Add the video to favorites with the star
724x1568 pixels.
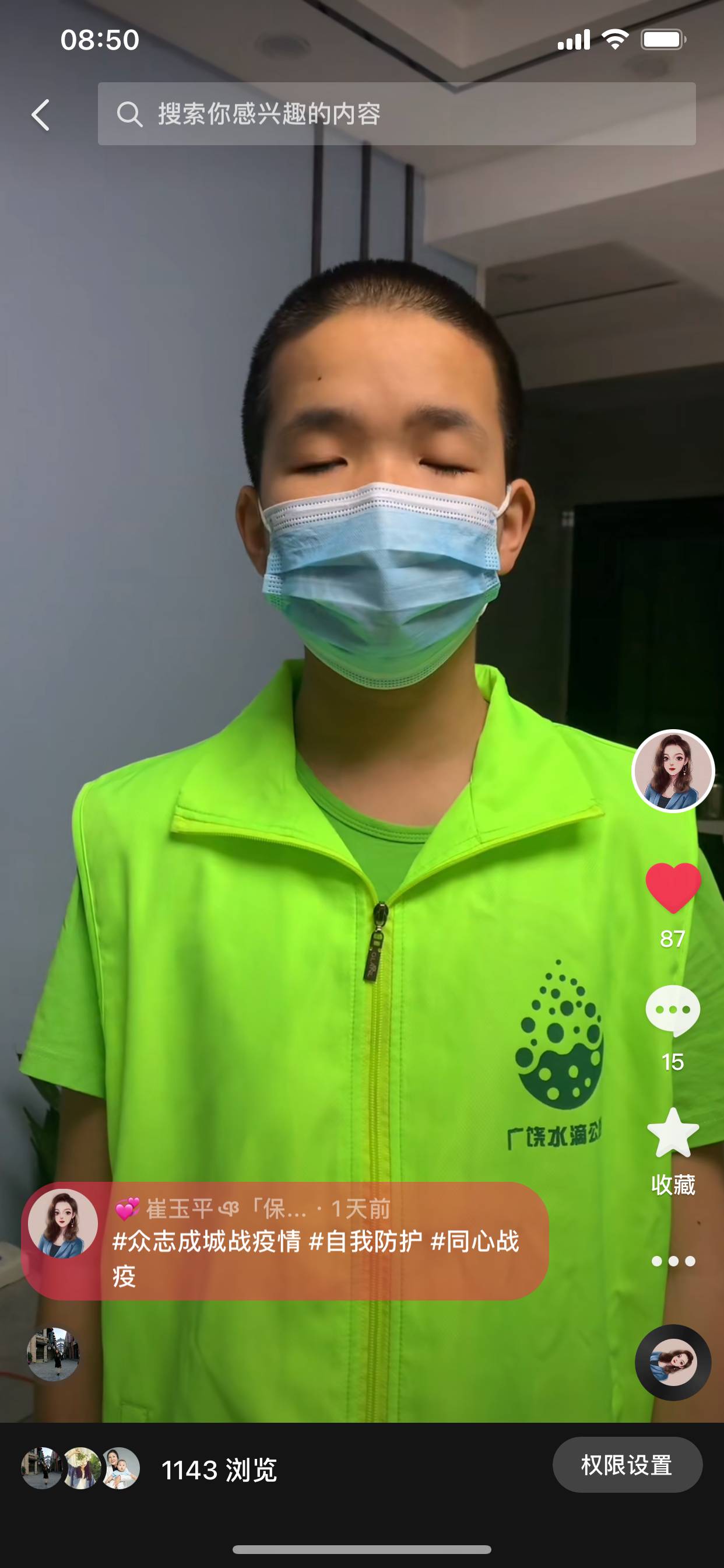(x=673, y=1133)
